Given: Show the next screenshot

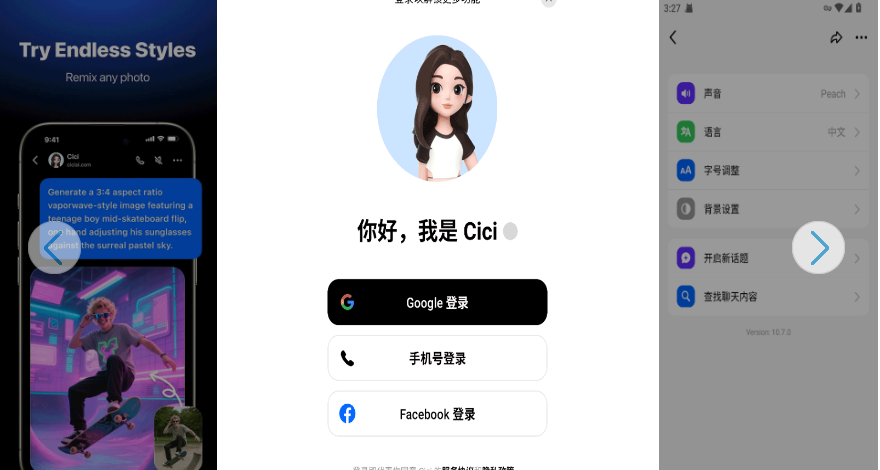Looking at the screenshot, I should point(818,247).
